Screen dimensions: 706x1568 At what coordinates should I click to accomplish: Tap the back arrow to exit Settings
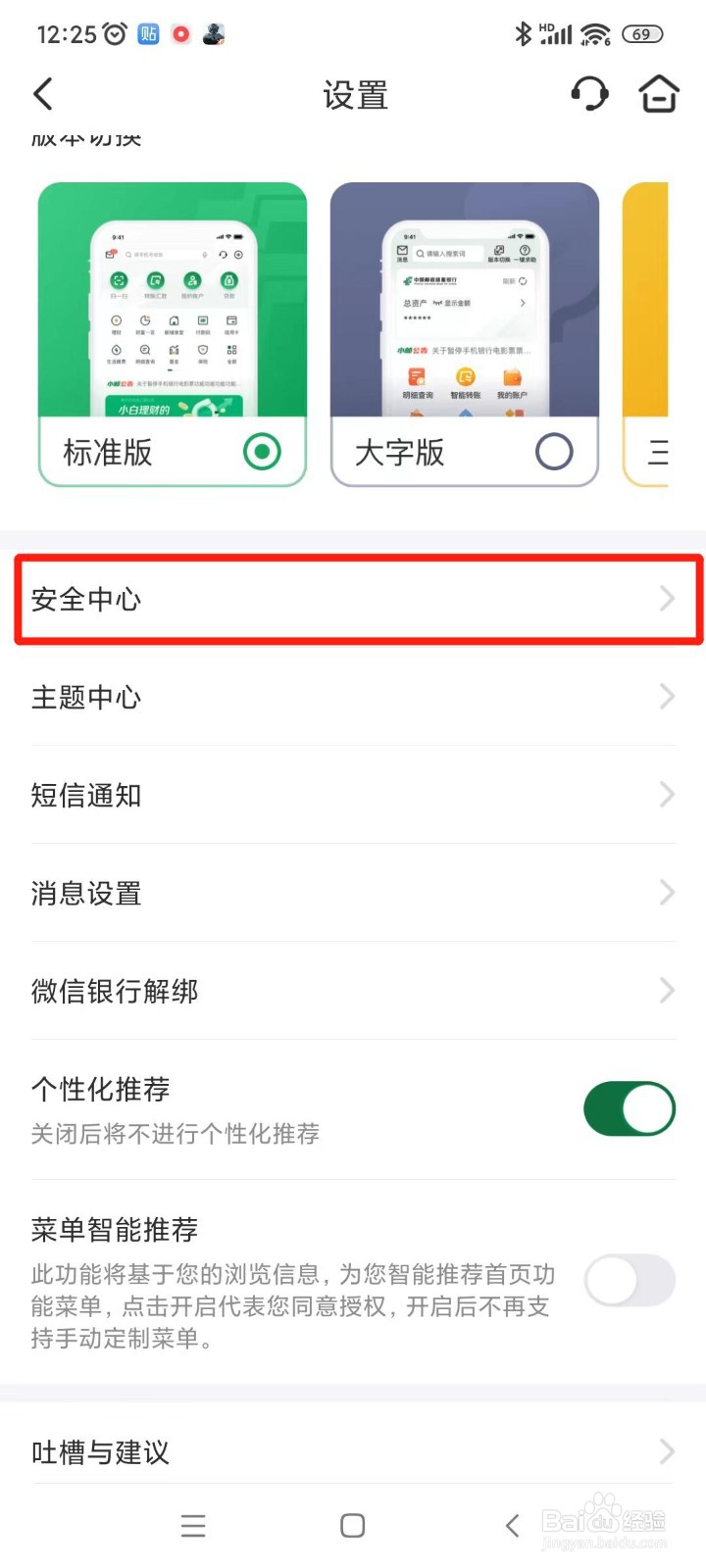tap(41, 94)
